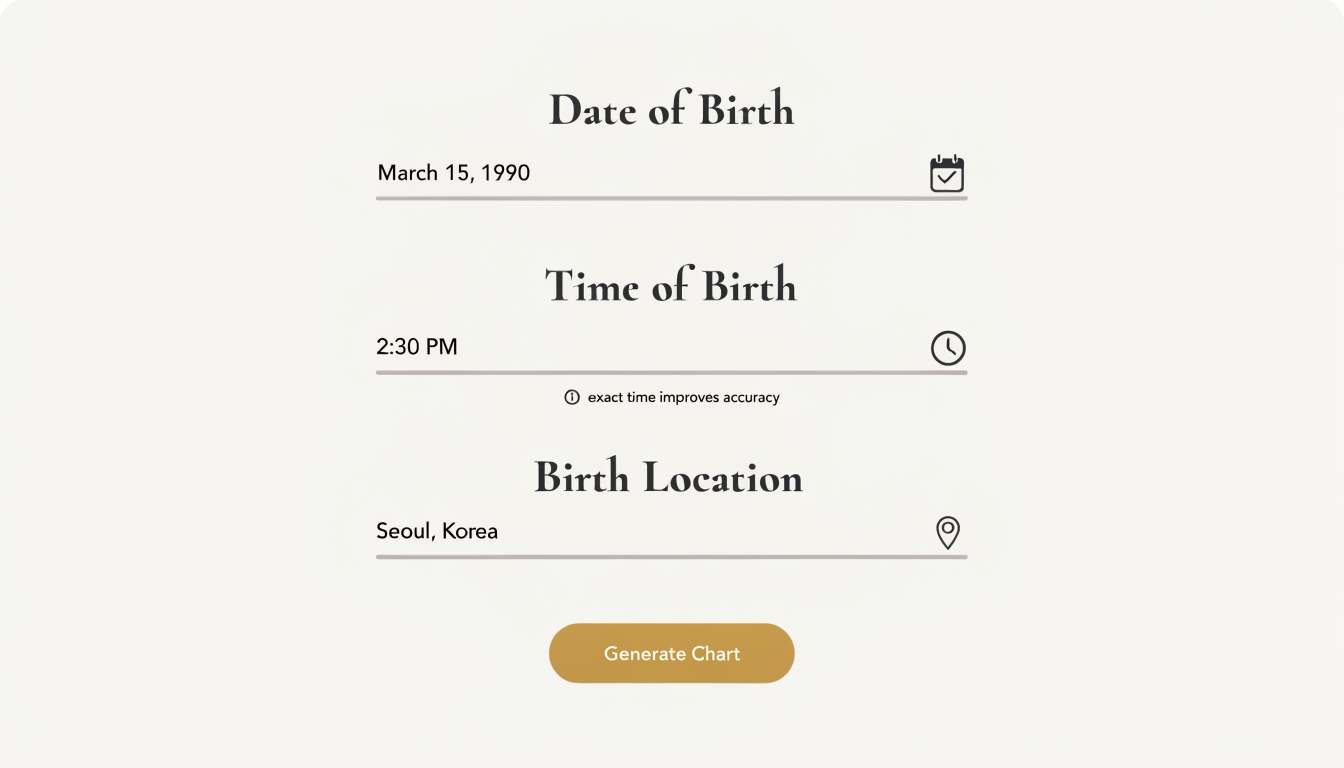The width and height of the screenshot is (1344, 768).
Task: Edit the Birth Location field
Action: tap(640, 531)
